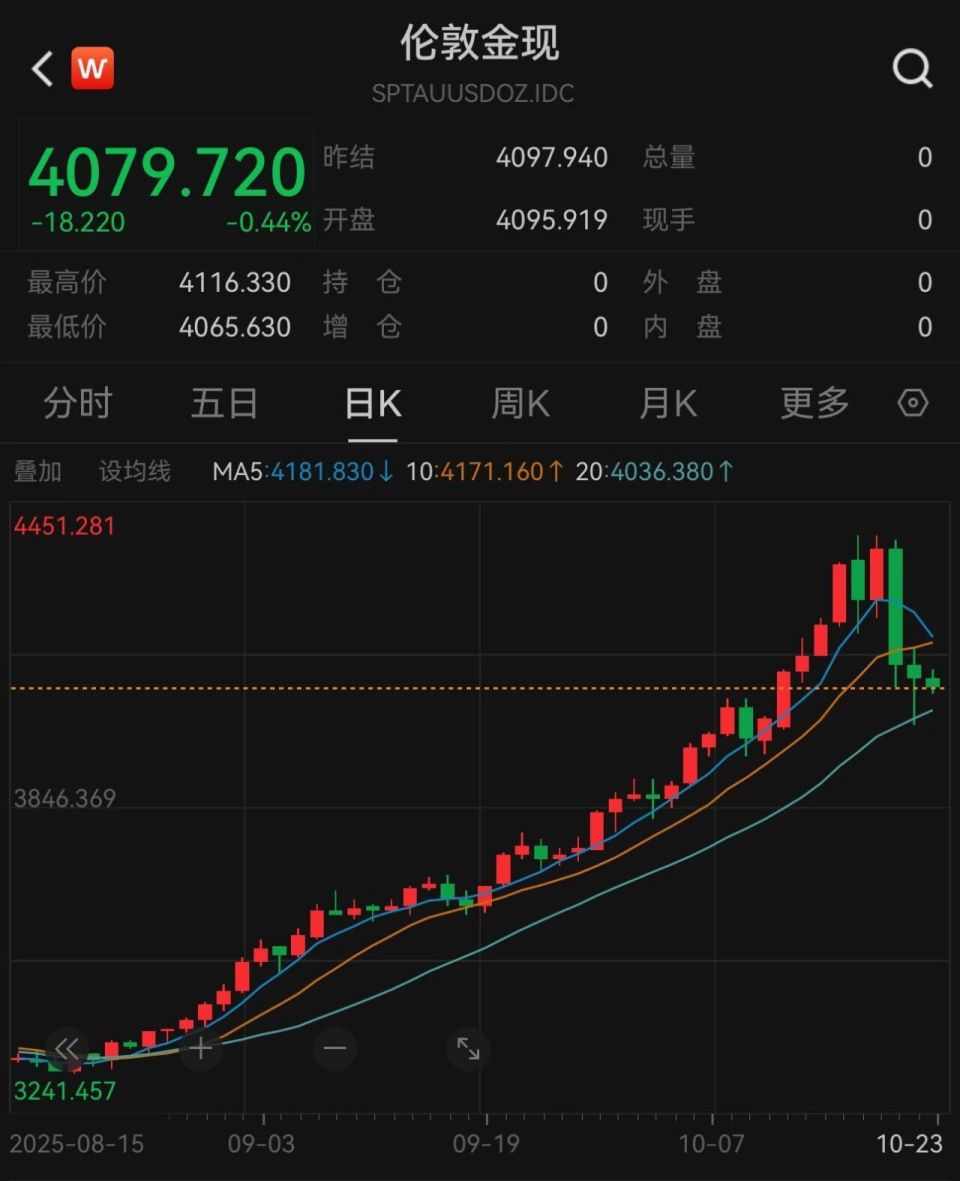The width and height of the screenshot is (960, 1181).
Task: Open the 周K weekly chart tab
Action: pyautogui.click(x=519, y=403)
